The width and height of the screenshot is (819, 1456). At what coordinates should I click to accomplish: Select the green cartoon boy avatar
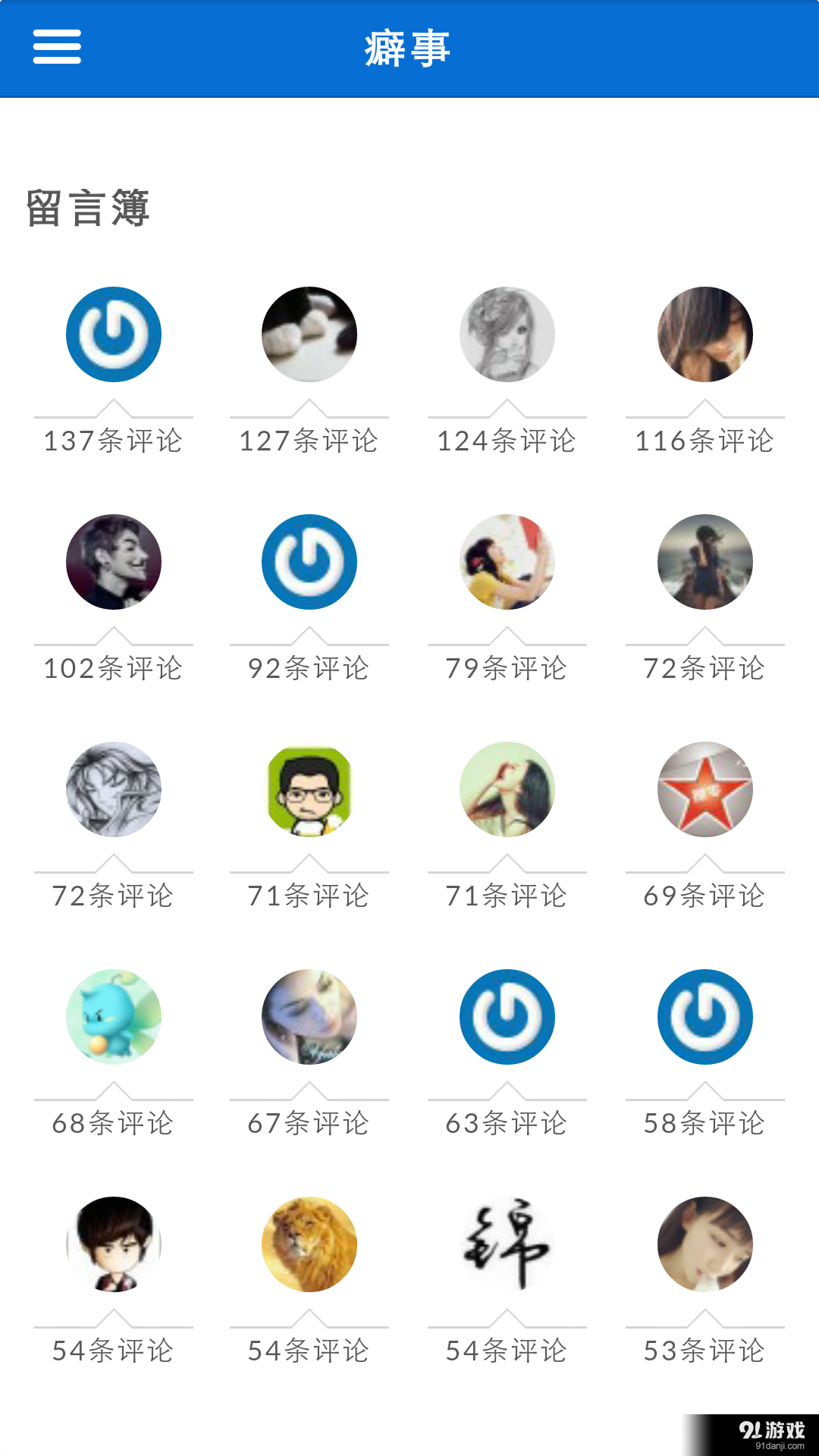click(309, 789)
